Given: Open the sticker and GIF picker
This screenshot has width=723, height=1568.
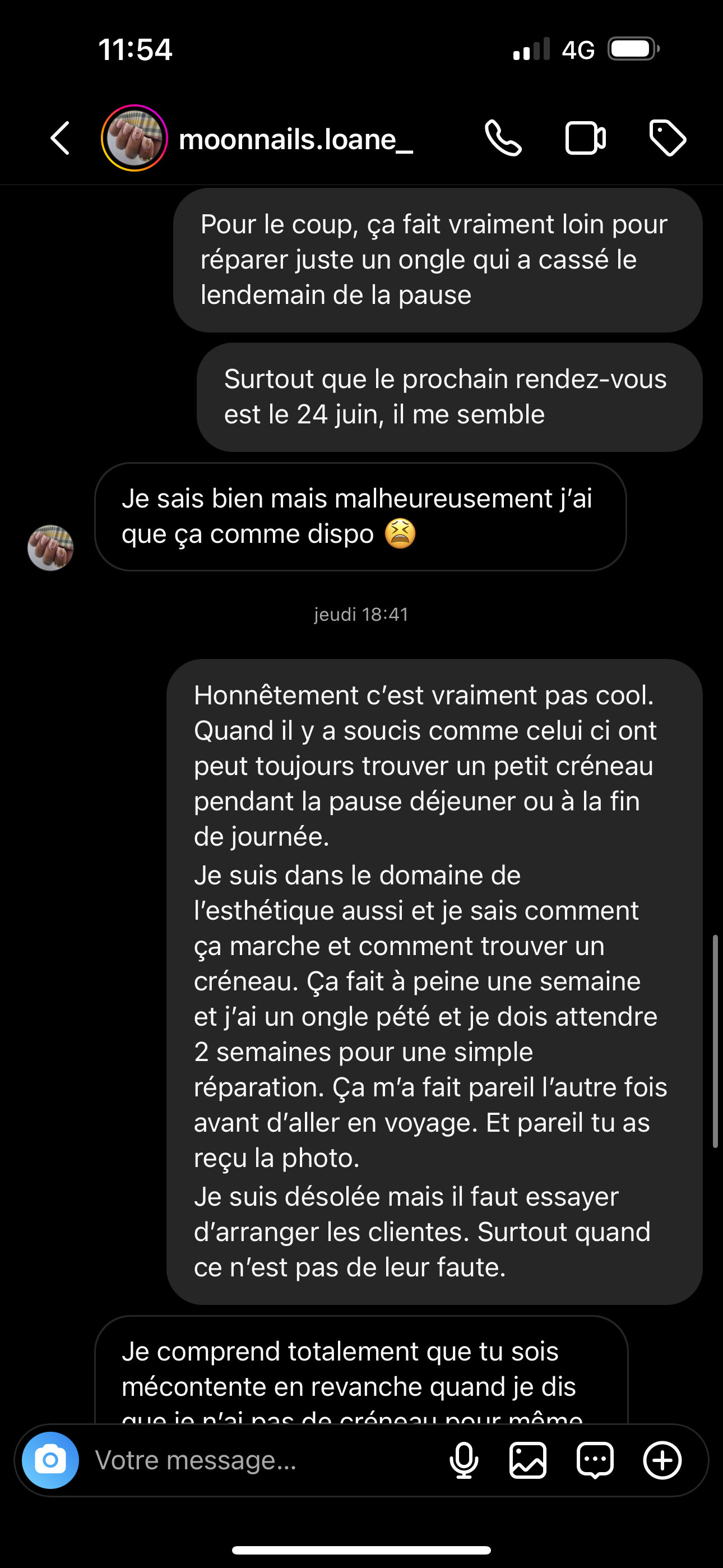Looking at the screenshot, I should (595, 1460).
